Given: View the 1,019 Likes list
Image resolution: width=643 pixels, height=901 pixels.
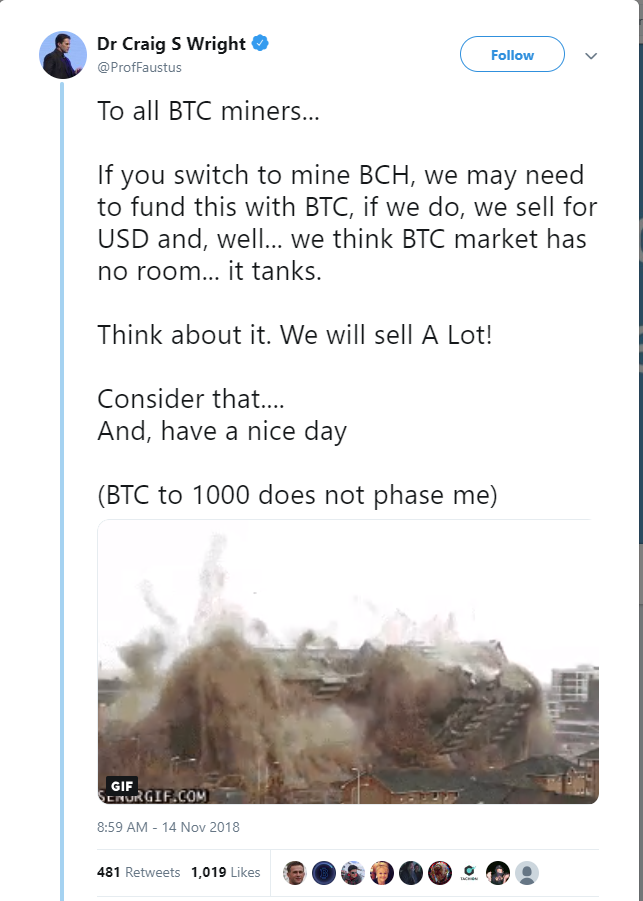Looking at the screenshot, I should point(225,872).
